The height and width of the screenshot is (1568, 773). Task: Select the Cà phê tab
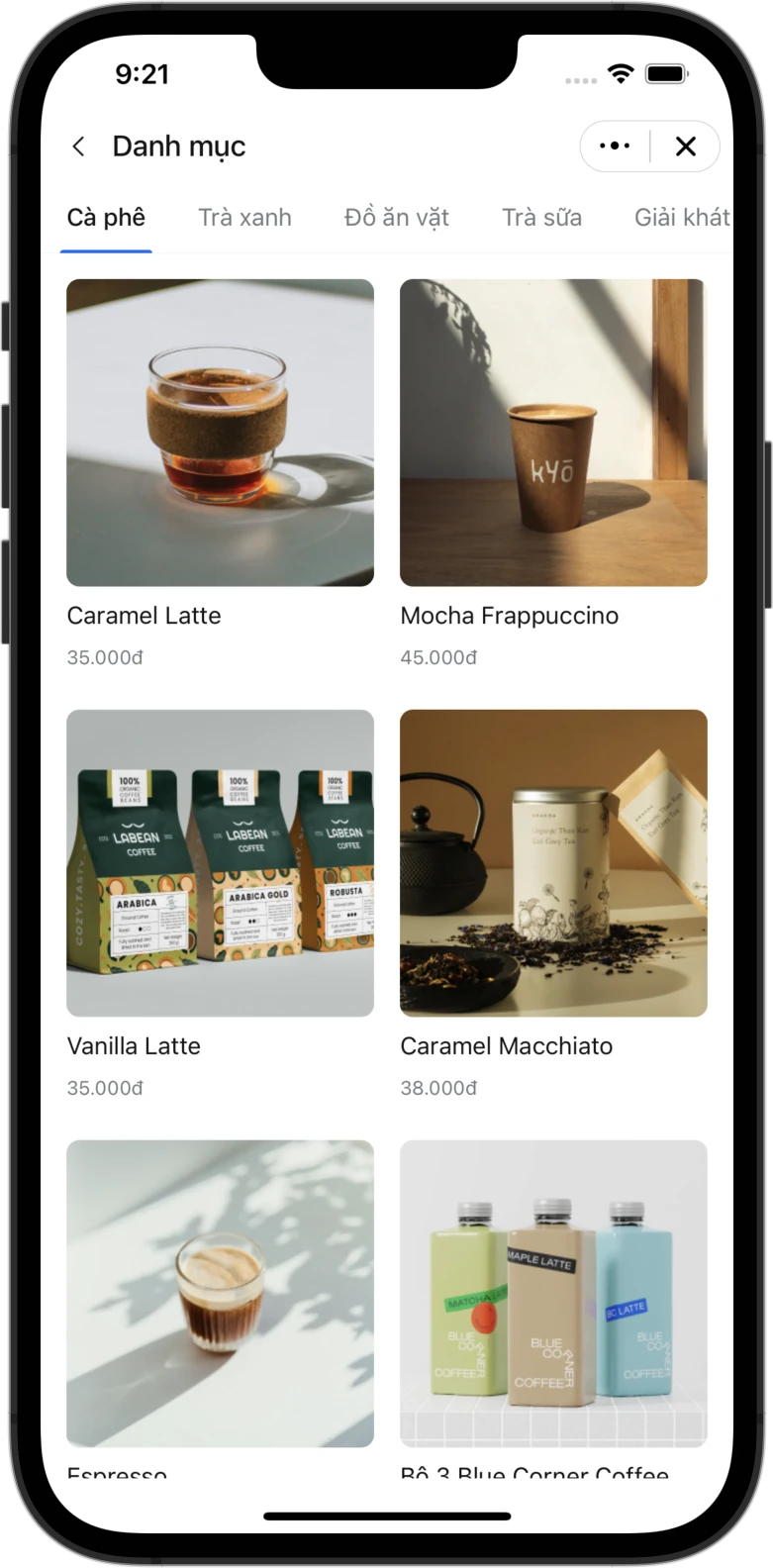pos(106,218)
